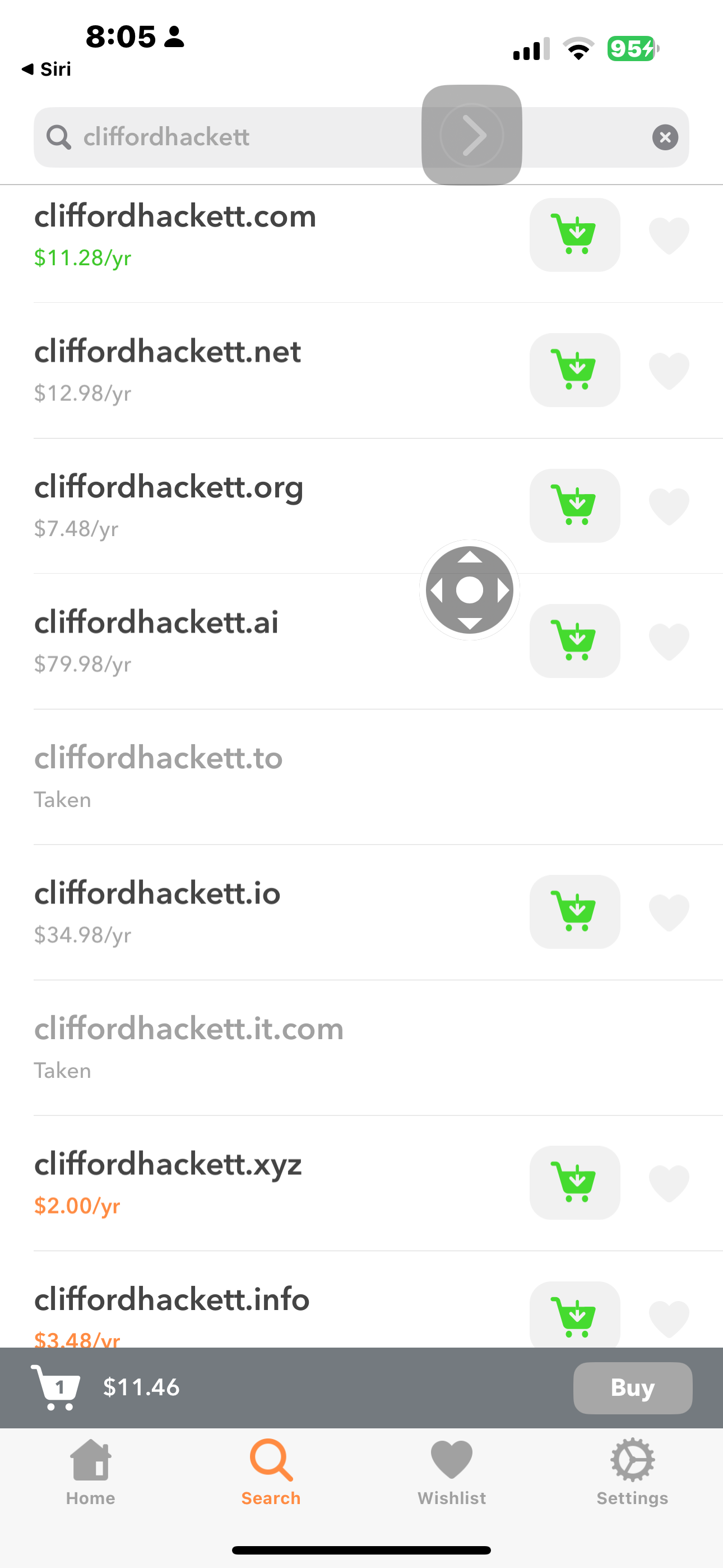Save cliffordhackett.ai to wishlist
Viewport: 723px width, 1568px height.
[669, 641]
